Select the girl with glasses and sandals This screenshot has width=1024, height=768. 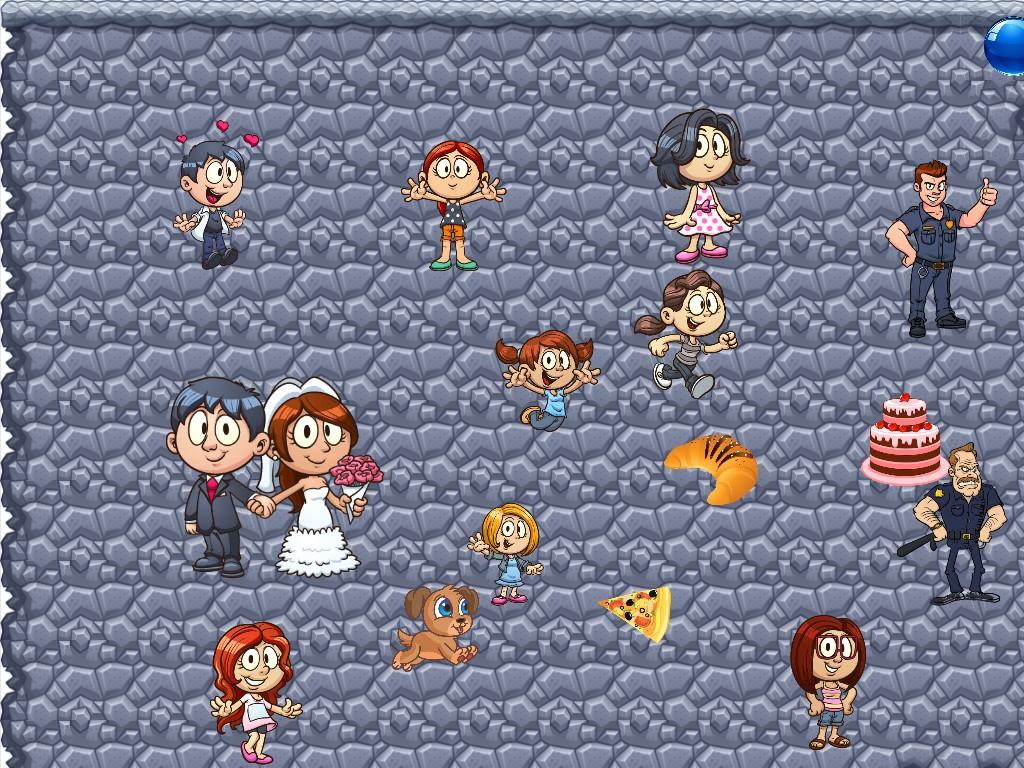[x=828, y=680]
